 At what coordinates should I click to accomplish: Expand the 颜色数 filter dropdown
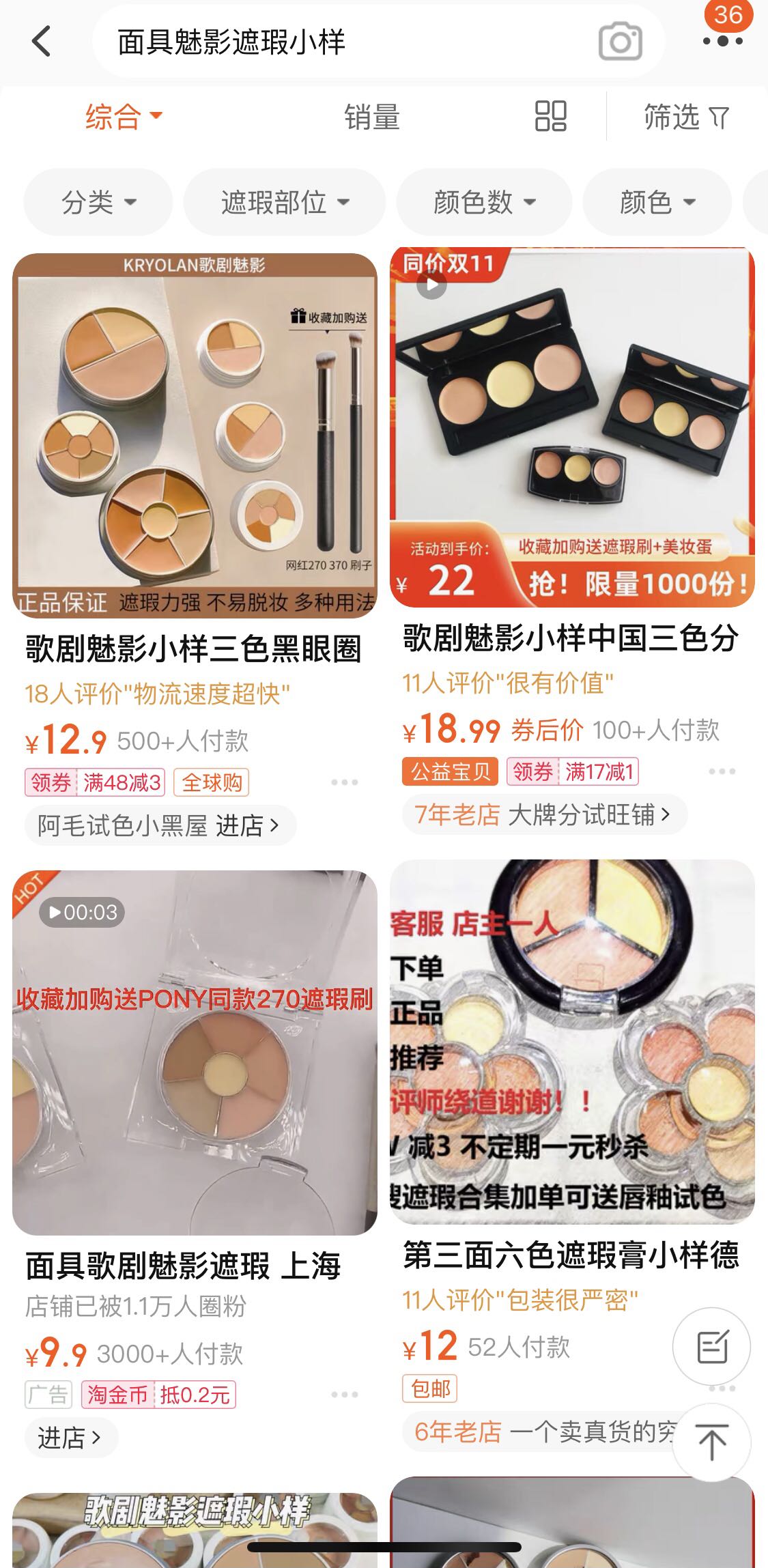click(483, 202)
